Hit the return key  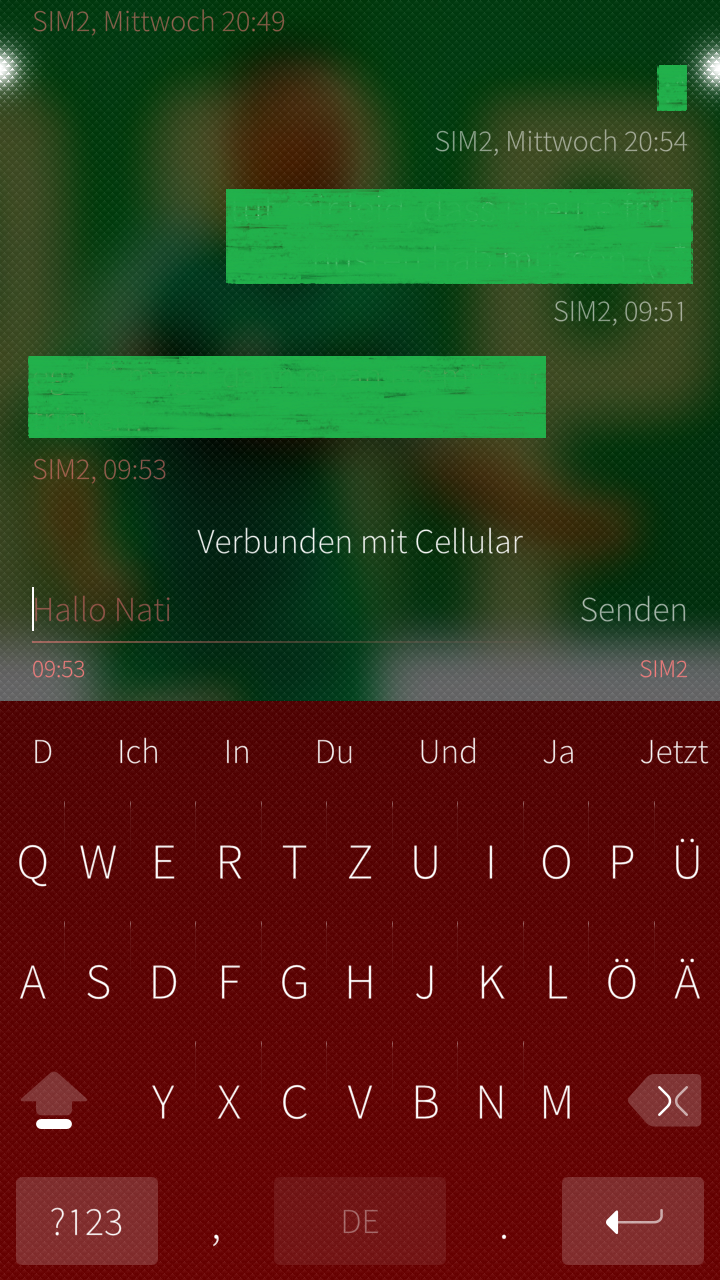click(x=633, y=1221)
